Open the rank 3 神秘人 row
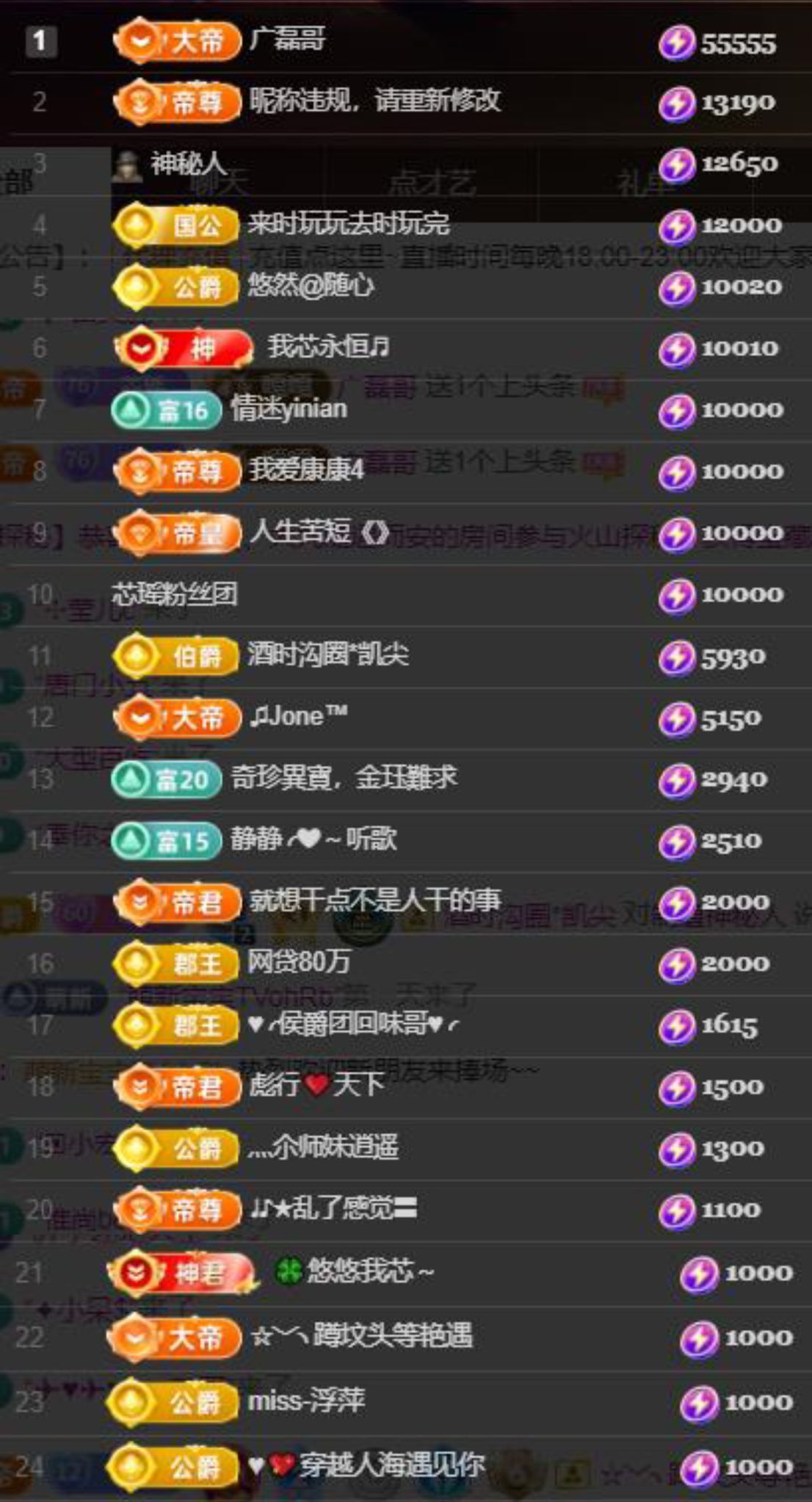 (188, 164)
